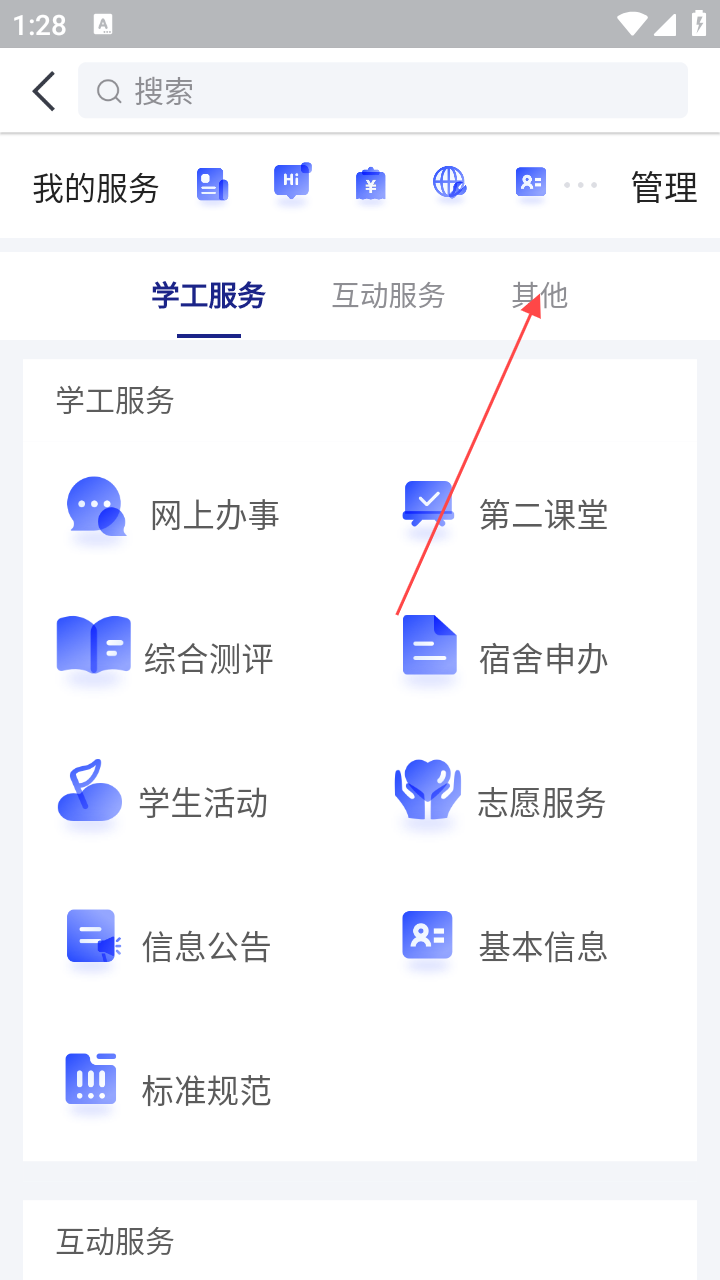The image size is (720, 1280).
Task: Tap the 搜索 search field
Action: (x=383, y=91)
